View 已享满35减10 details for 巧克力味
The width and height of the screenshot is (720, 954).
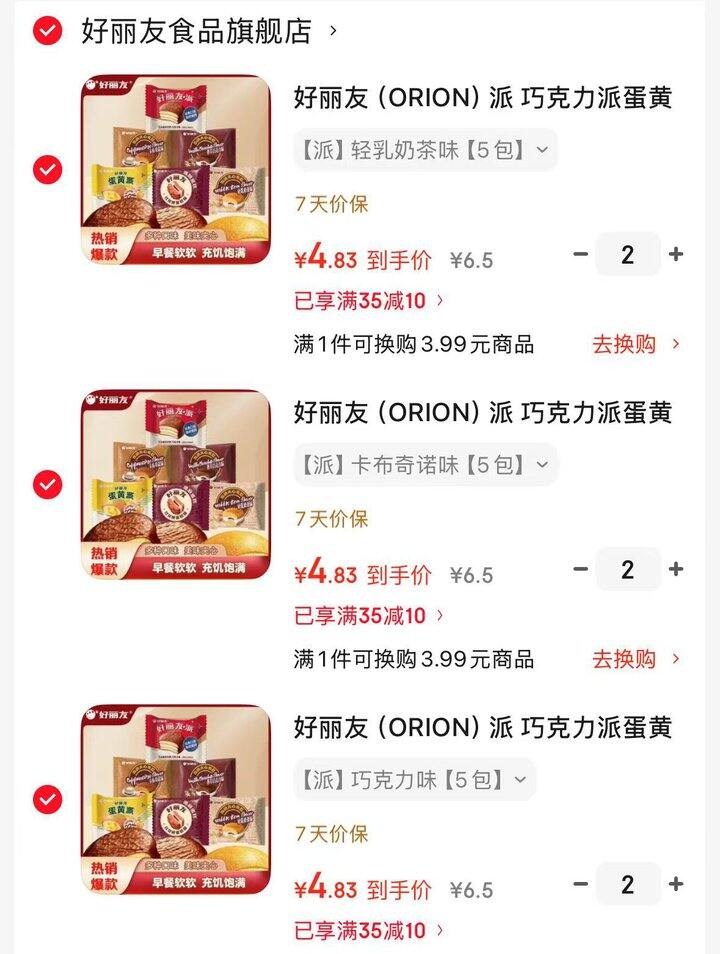367,931
